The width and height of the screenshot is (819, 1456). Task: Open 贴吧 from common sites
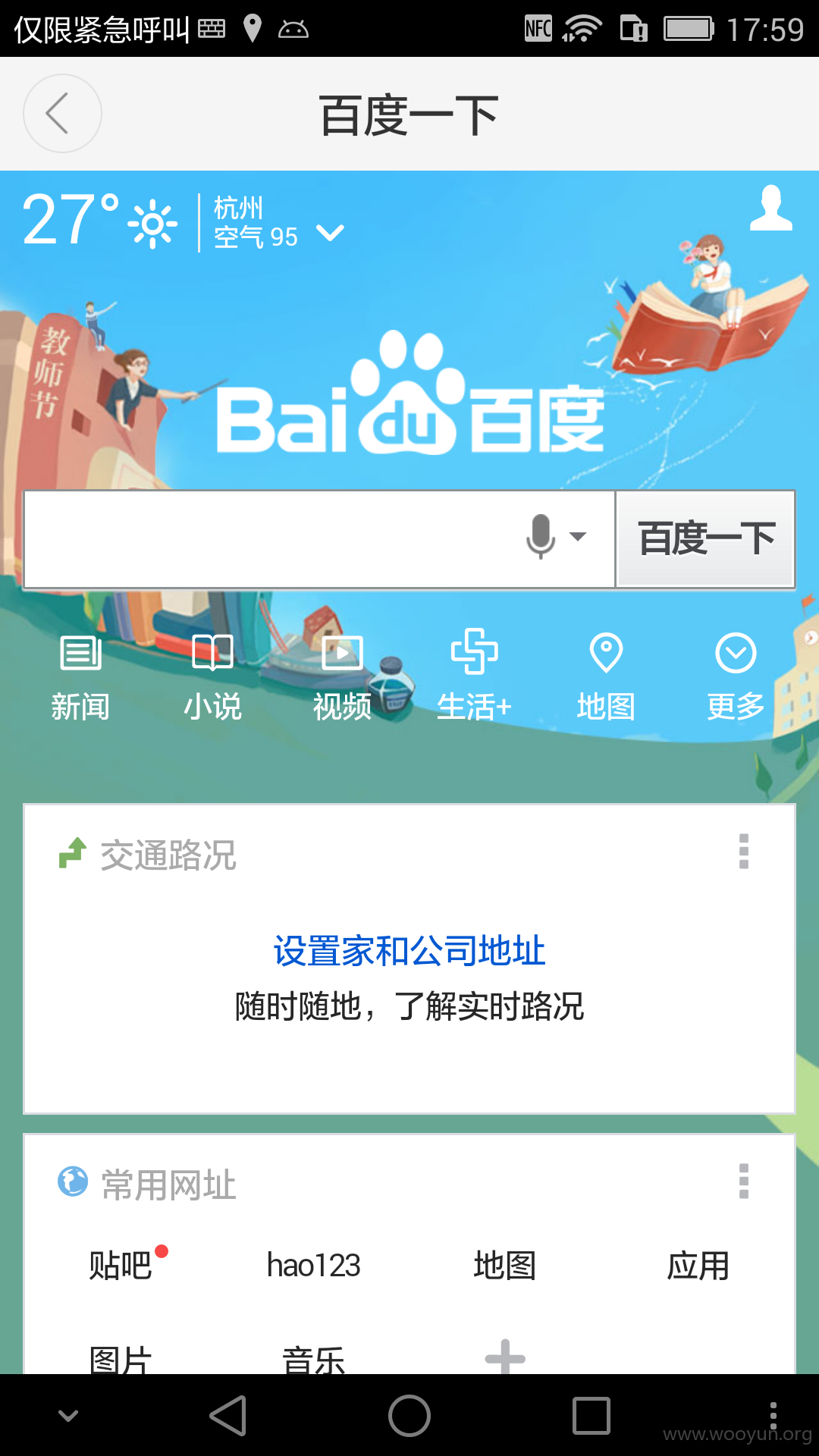point(121,1266)
